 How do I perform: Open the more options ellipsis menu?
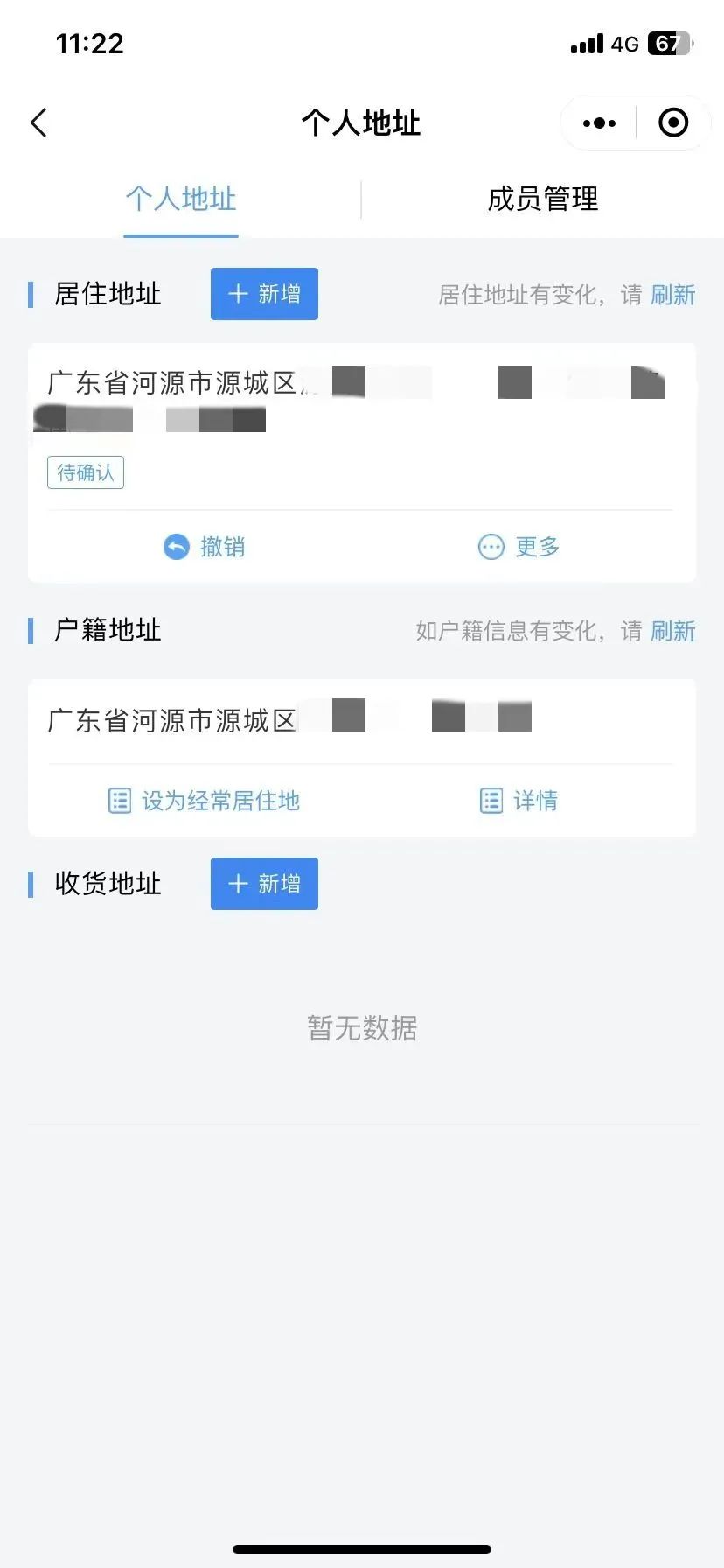598,122
